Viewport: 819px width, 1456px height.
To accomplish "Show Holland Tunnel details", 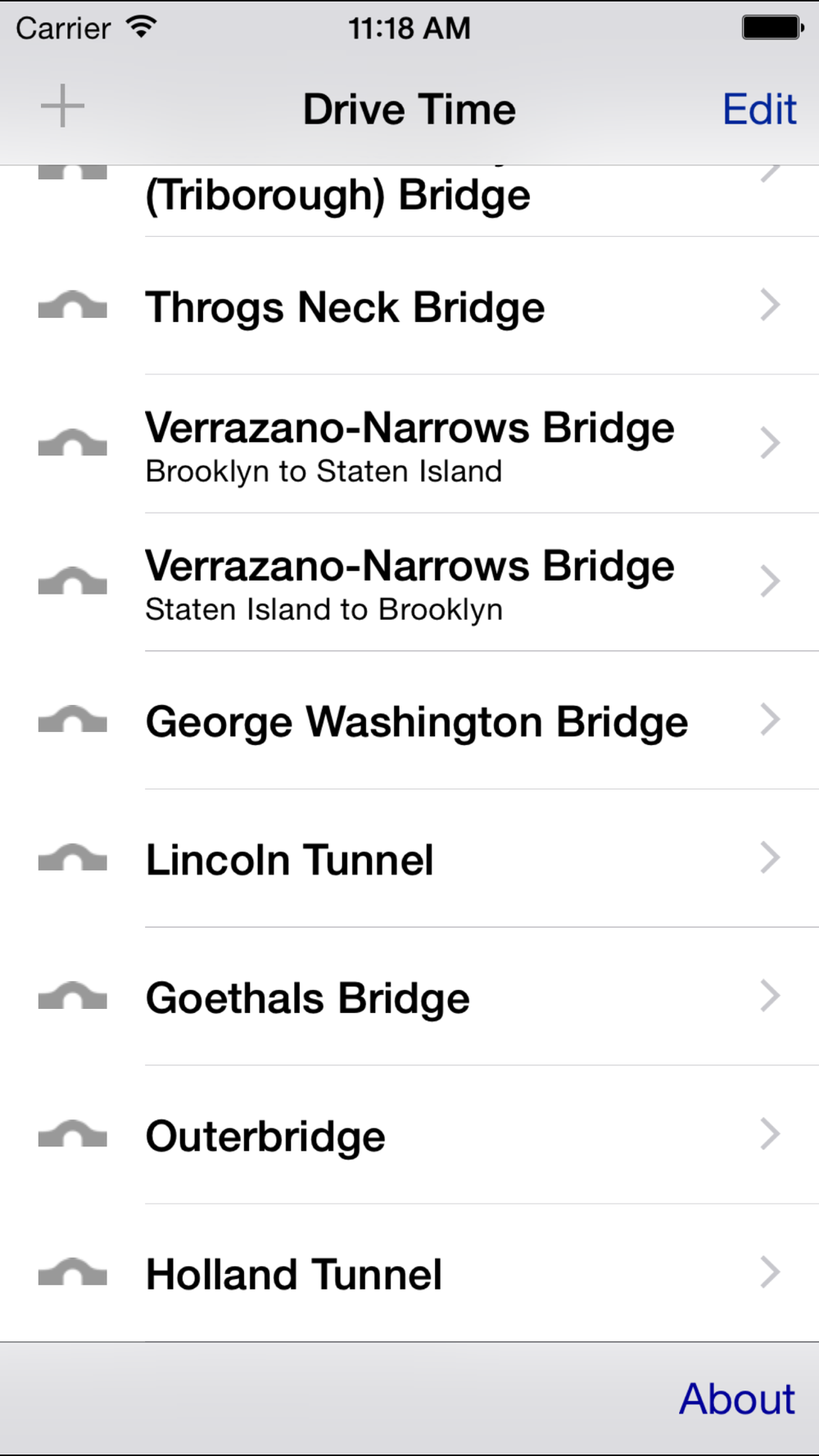I will (409, 1273).
